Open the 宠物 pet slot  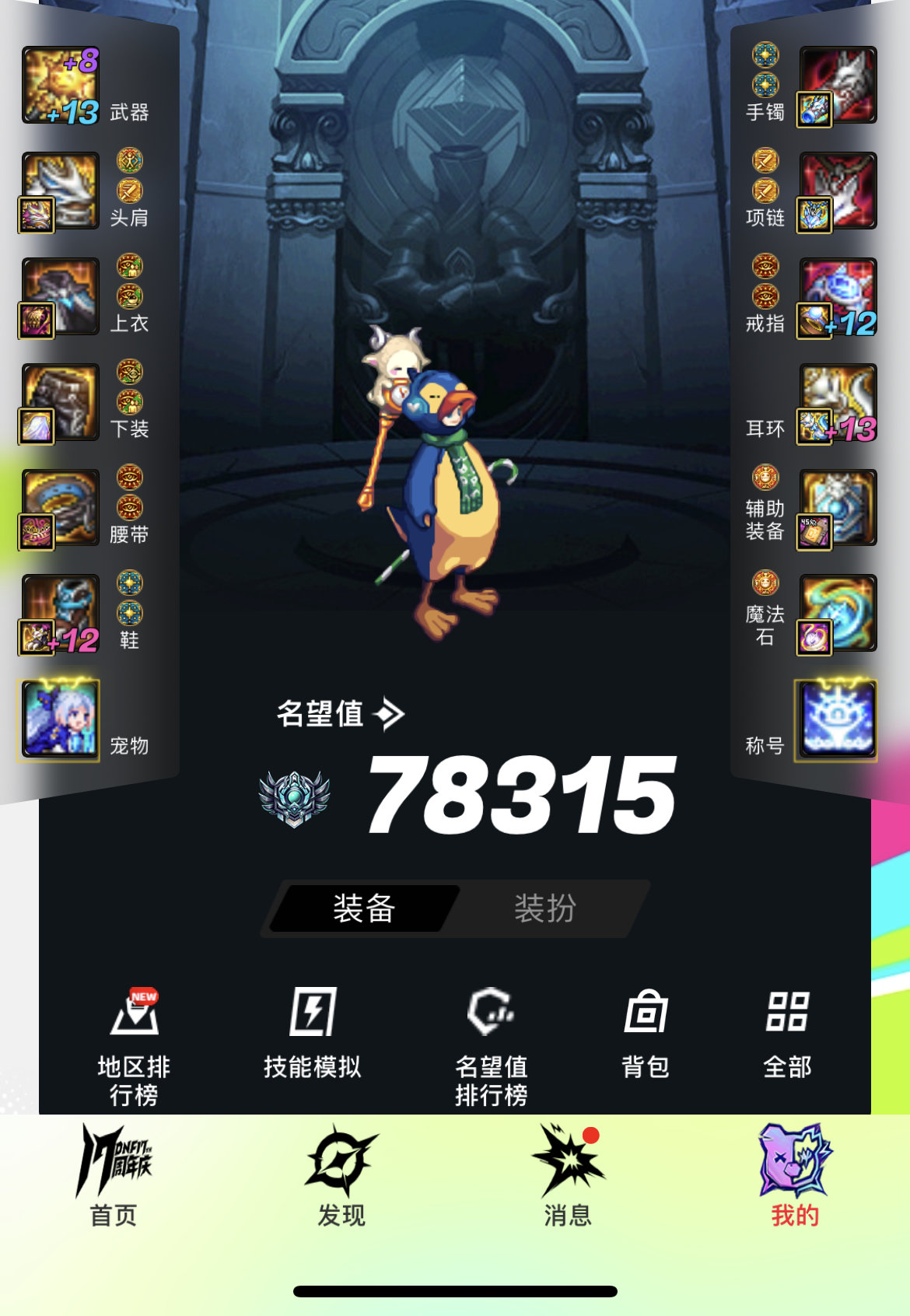pyautogui.click(x=59, y=719)
